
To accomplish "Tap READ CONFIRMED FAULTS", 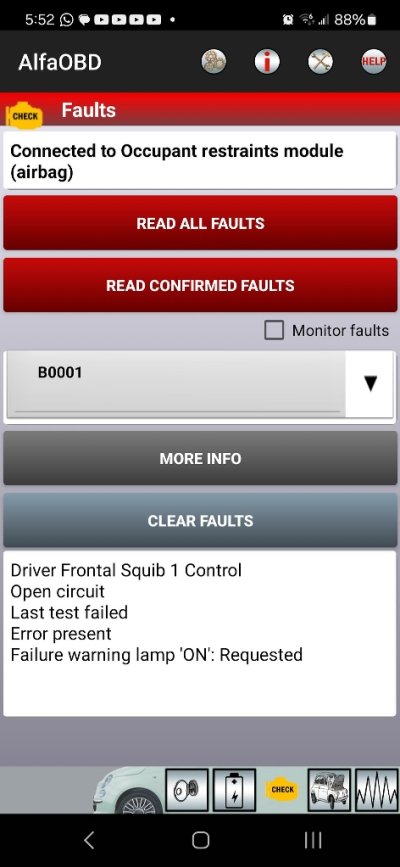I will tap(200, 285).
